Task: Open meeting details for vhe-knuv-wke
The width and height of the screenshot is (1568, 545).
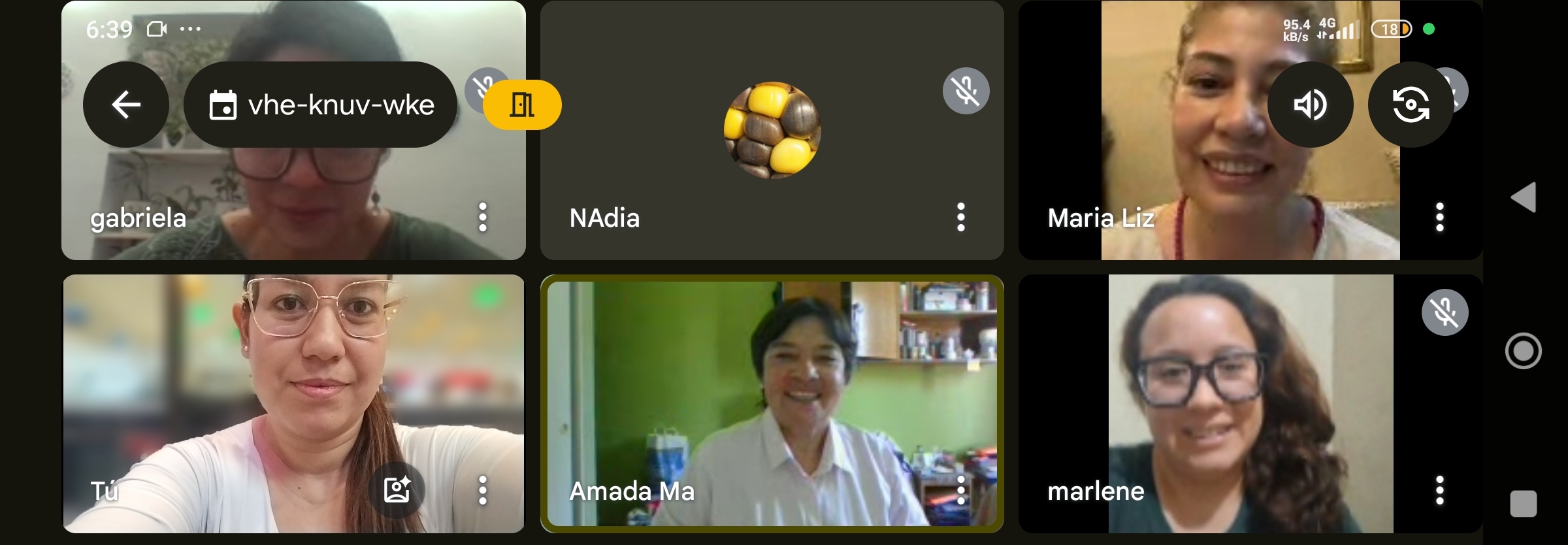Action: point(320,105)
